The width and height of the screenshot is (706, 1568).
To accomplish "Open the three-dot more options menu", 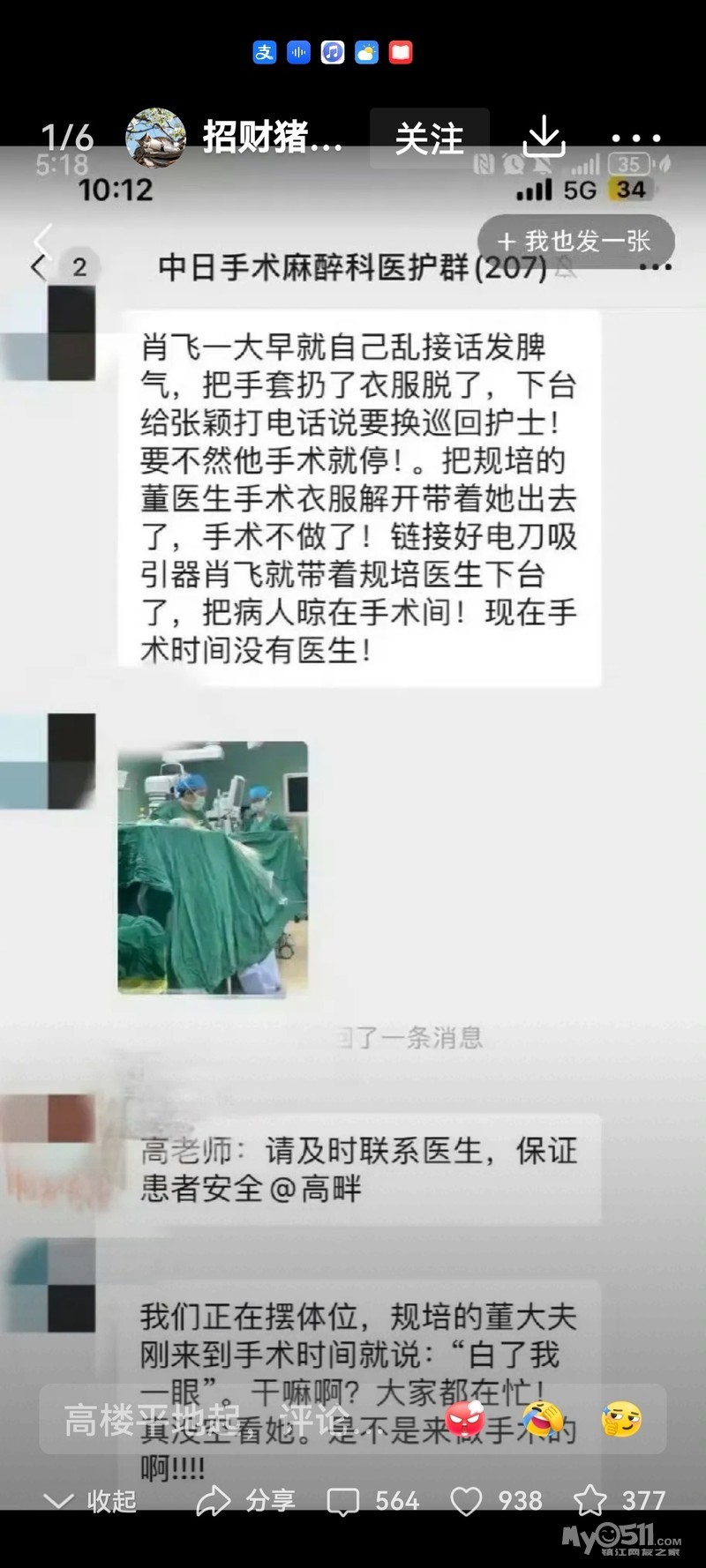I will pyautogui.click(x=635, y=138).
